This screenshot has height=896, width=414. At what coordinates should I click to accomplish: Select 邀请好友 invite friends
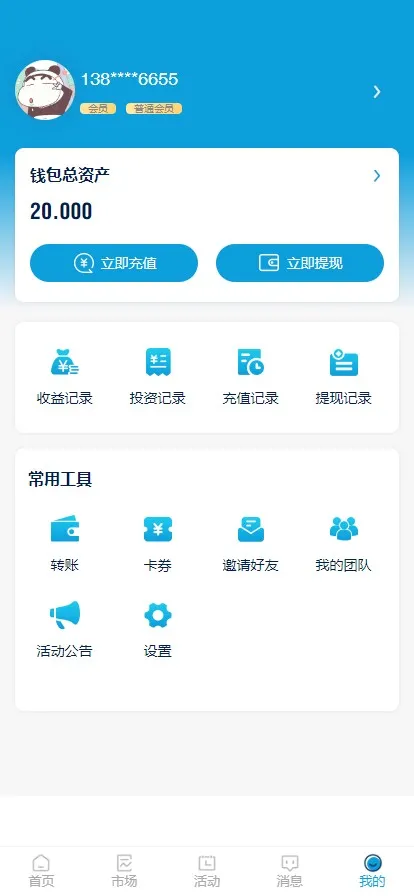point(250,543)
